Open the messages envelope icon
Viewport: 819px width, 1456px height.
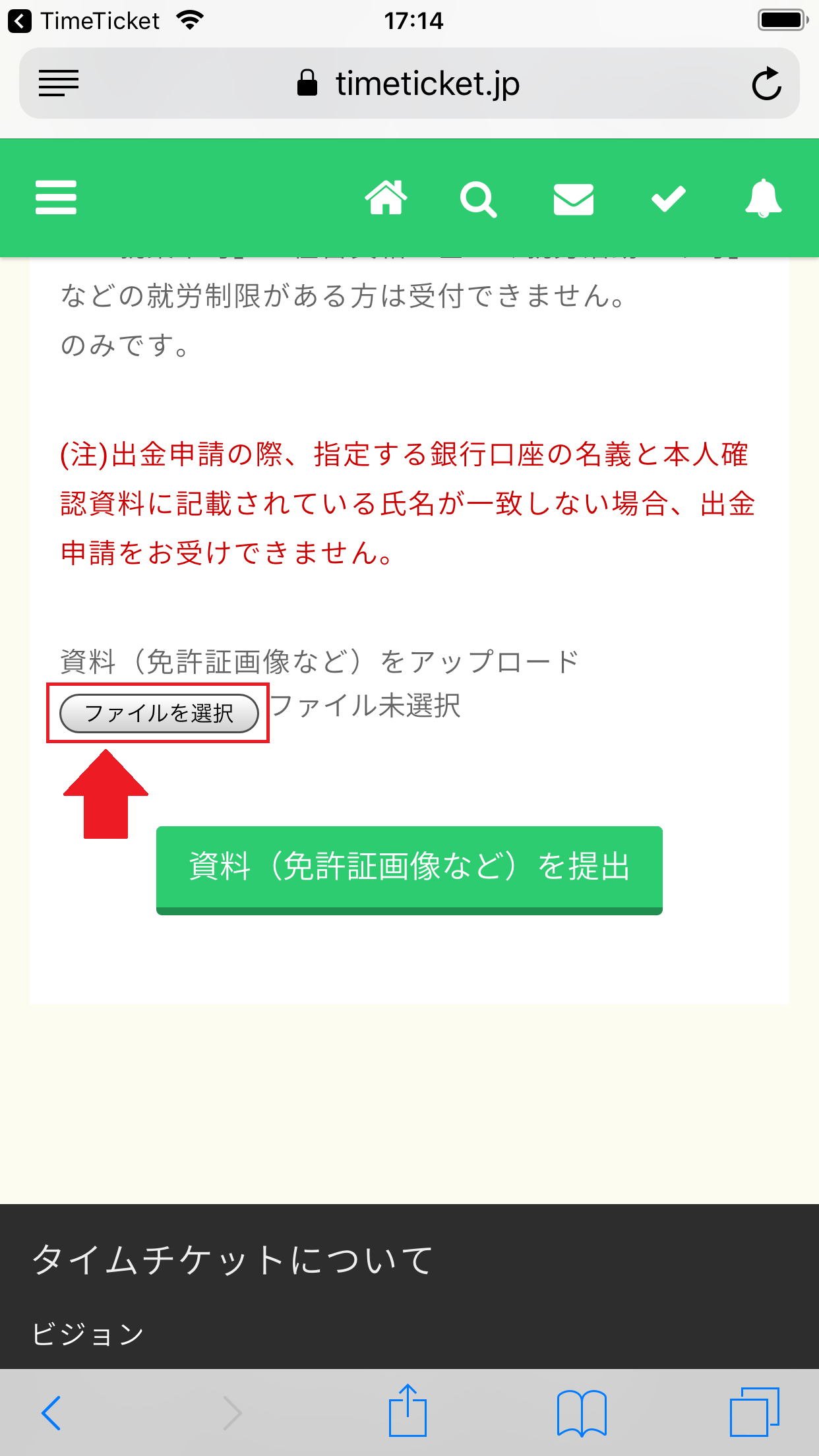pos(573,199)
